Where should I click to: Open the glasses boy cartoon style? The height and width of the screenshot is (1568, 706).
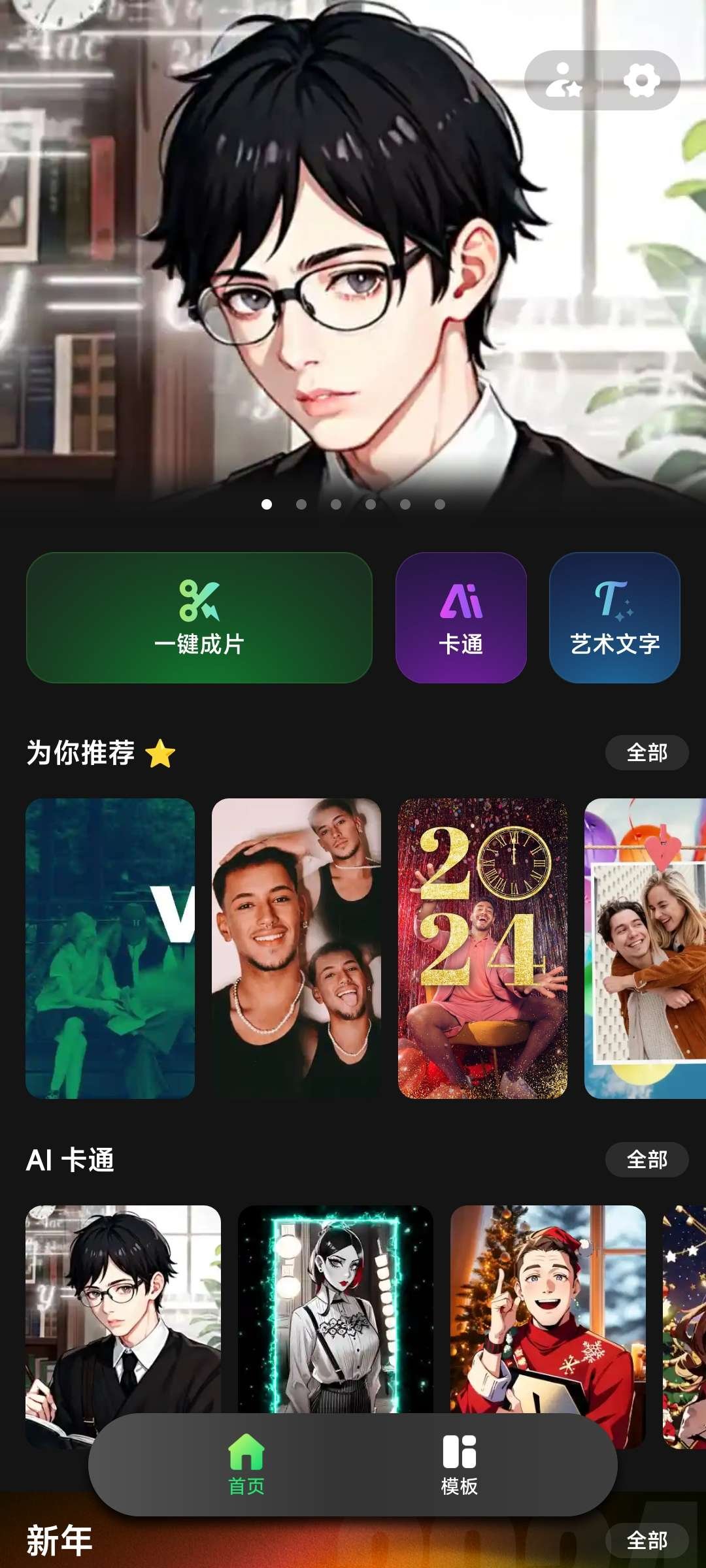123,1307
